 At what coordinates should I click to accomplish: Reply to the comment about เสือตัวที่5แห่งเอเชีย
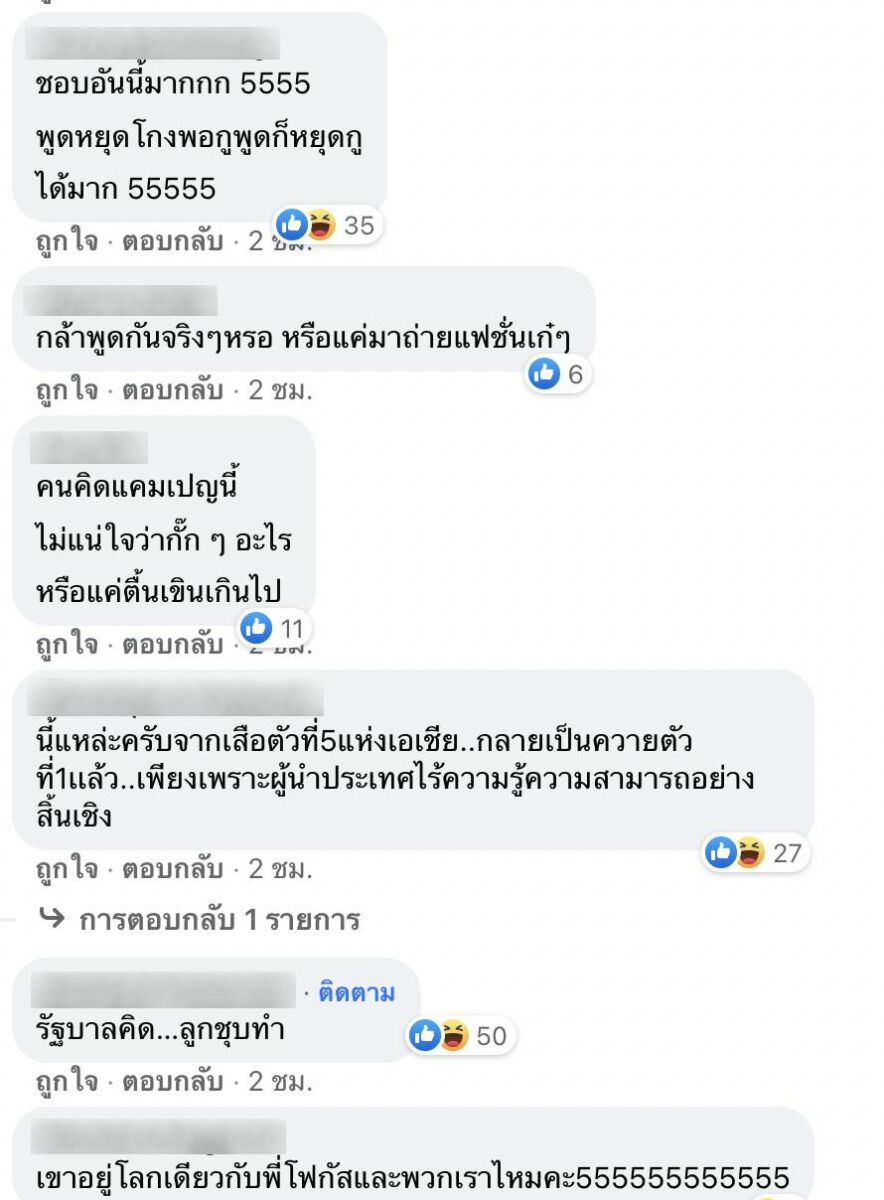(x=172, y=869)
